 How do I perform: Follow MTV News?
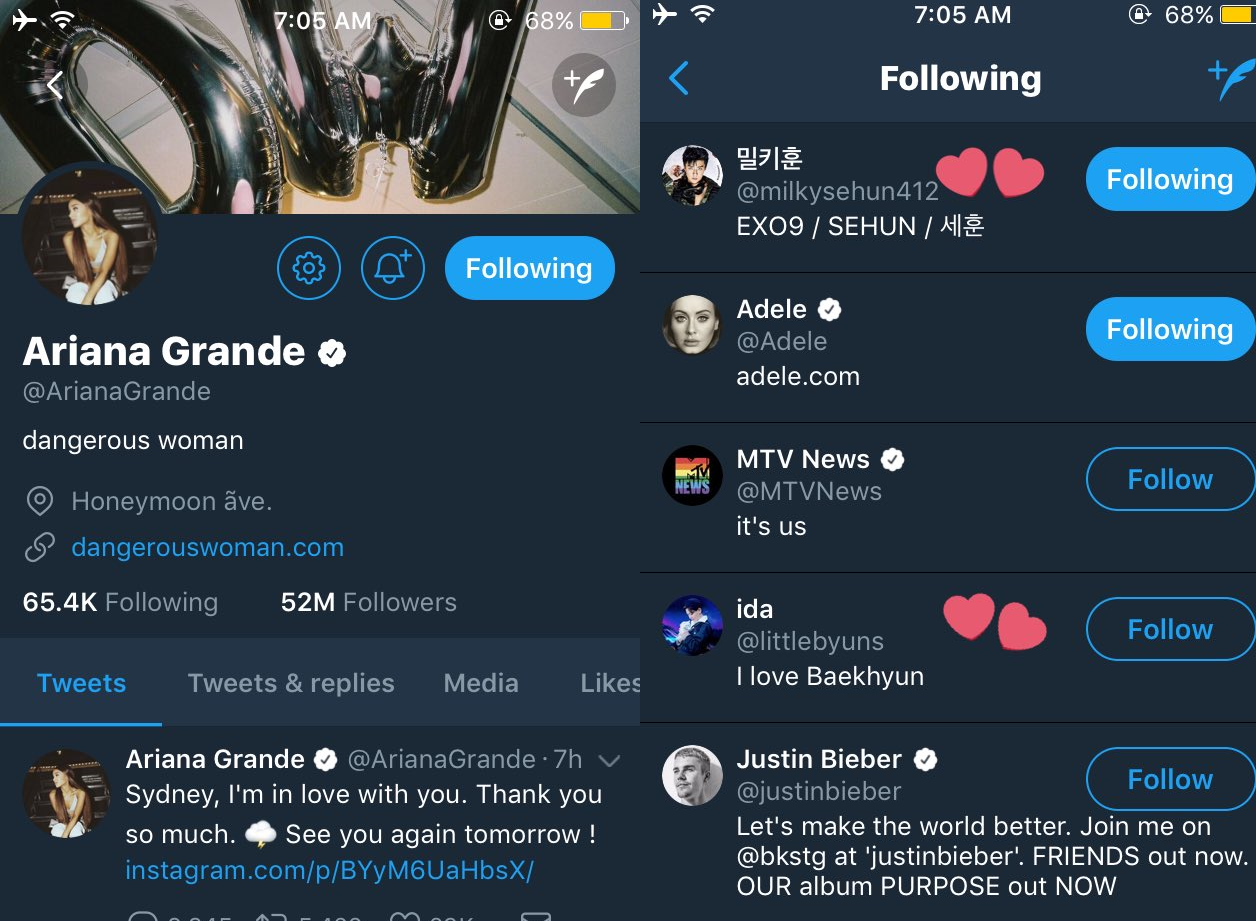pos(1169,479)
